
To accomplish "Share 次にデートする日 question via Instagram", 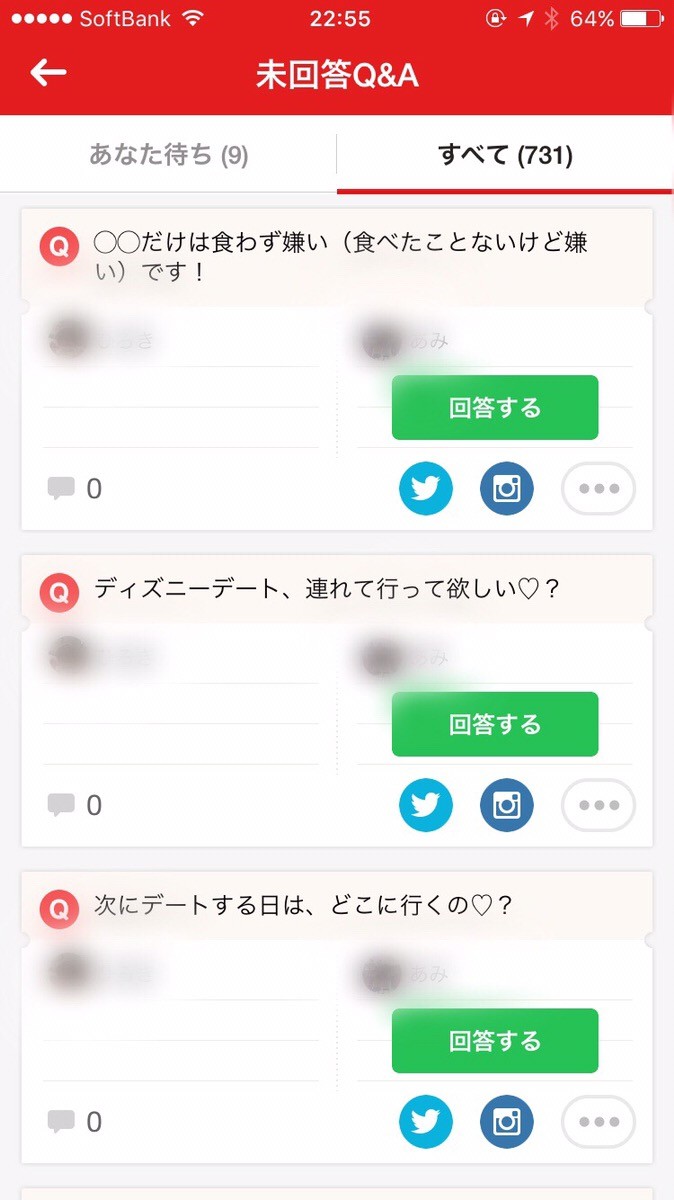I will [507, 1122].
